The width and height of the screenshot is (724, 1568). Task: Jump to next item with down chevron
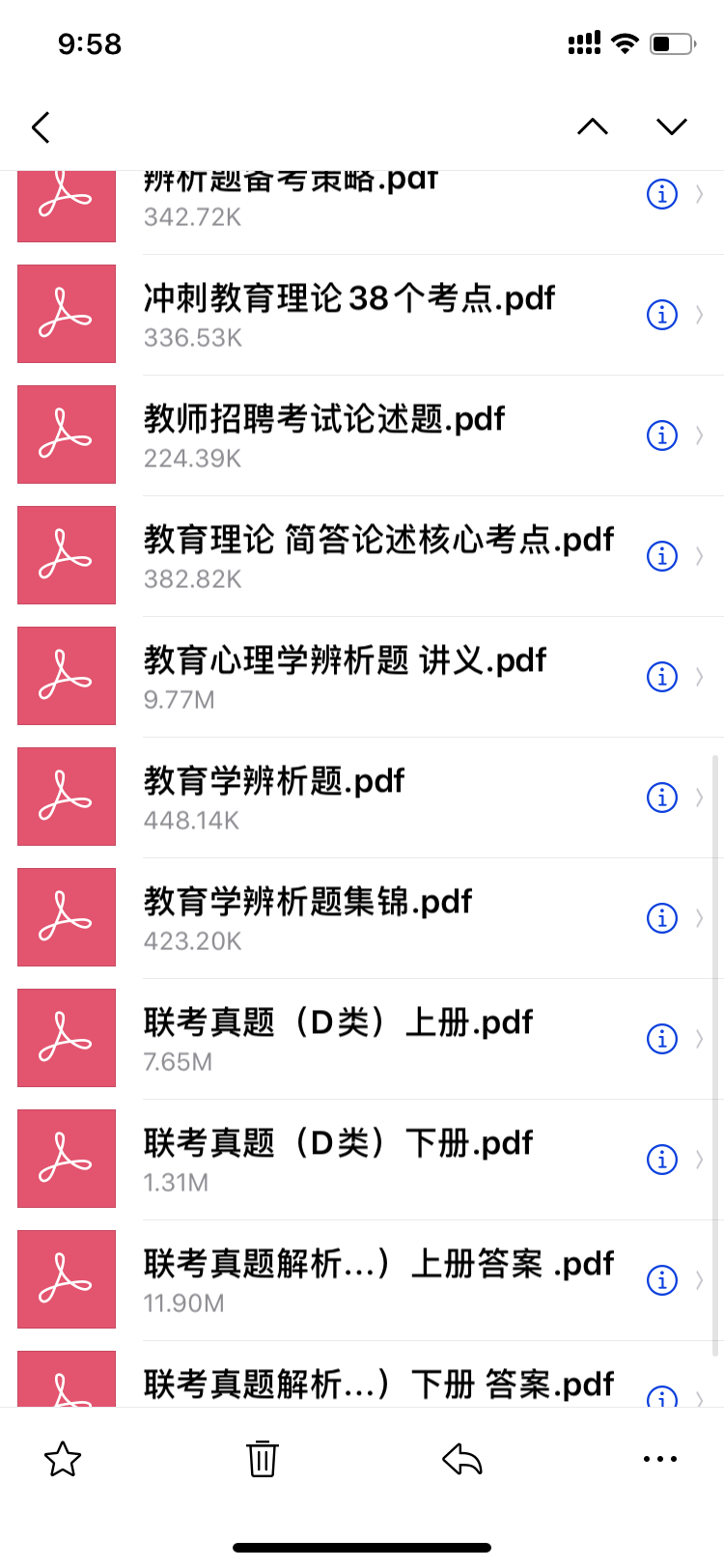(672, 126)
